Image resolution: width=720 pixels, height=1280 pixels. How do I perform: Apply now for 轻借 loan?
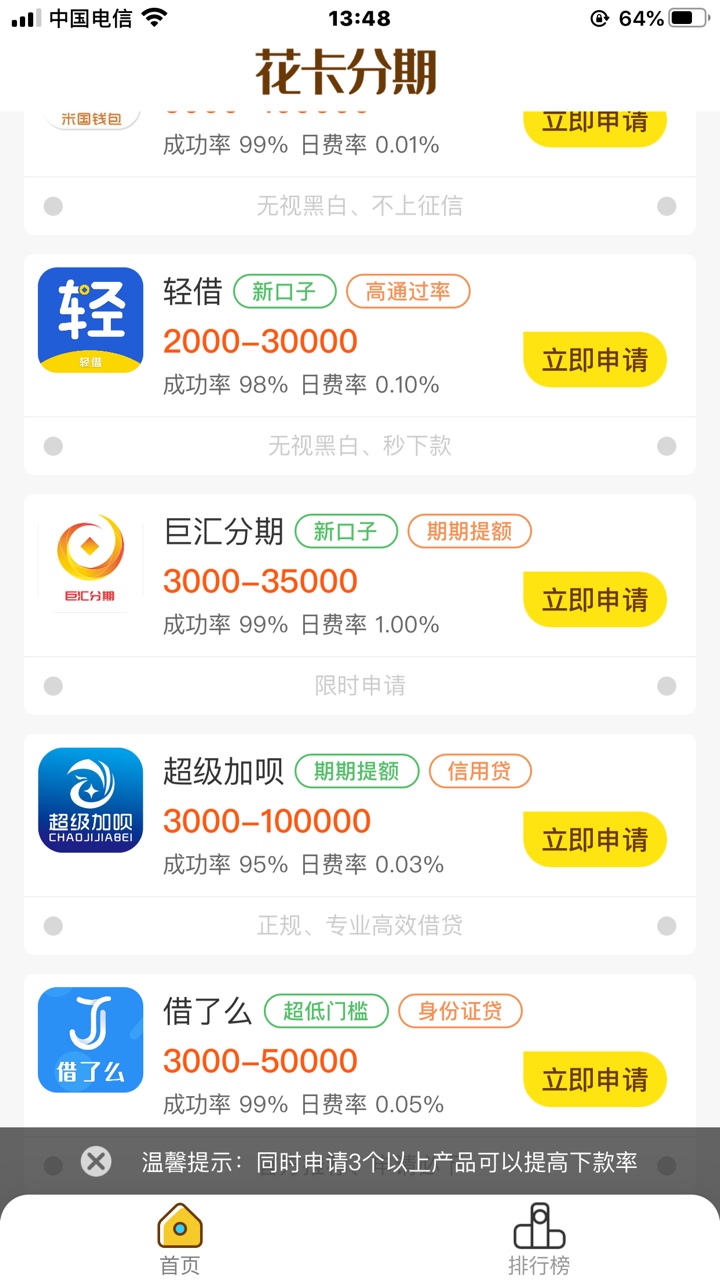pyautogui.click(x=595, y=360)
